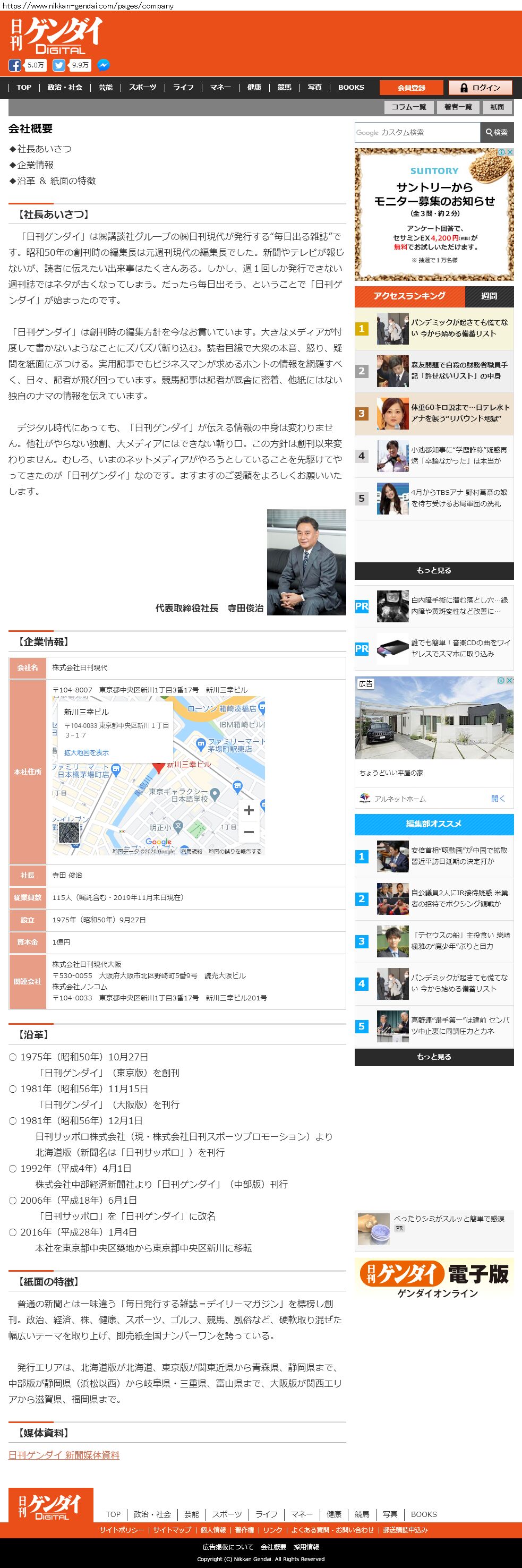522x1568 pixels.
Task: Open サイトポリシー in the footer
Action: 122,1530
